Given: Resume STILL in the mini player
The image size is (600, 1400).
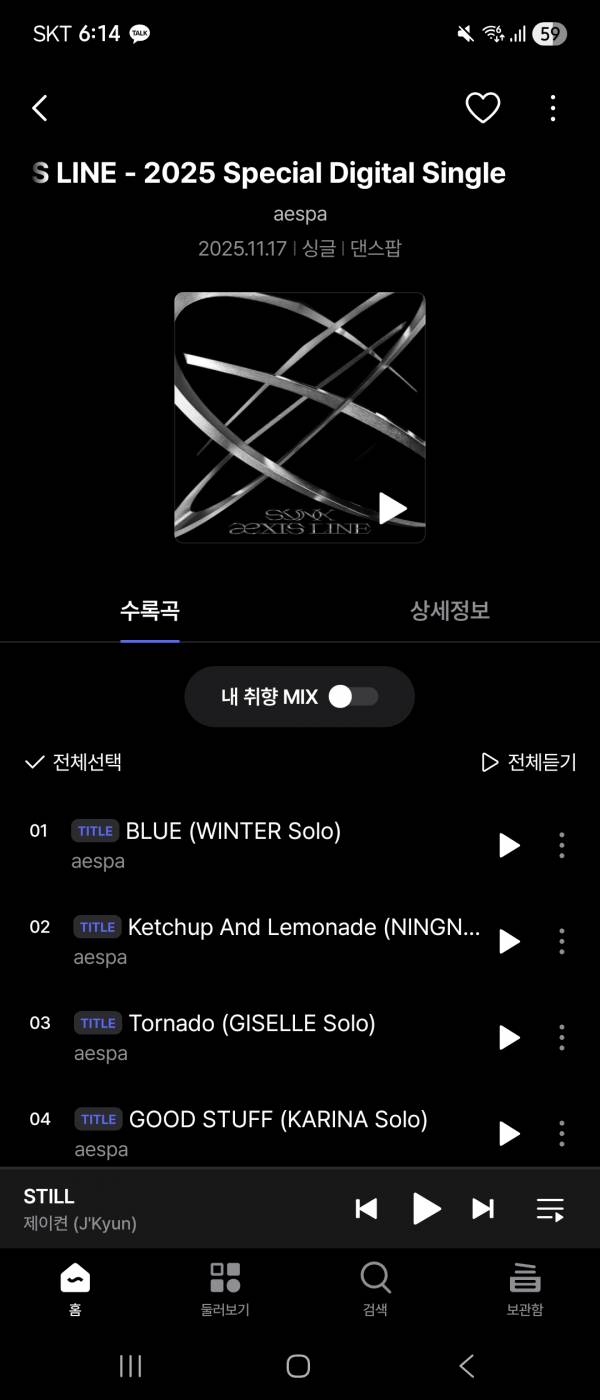Looking at the screenshot, I should tap(426, 1208).
